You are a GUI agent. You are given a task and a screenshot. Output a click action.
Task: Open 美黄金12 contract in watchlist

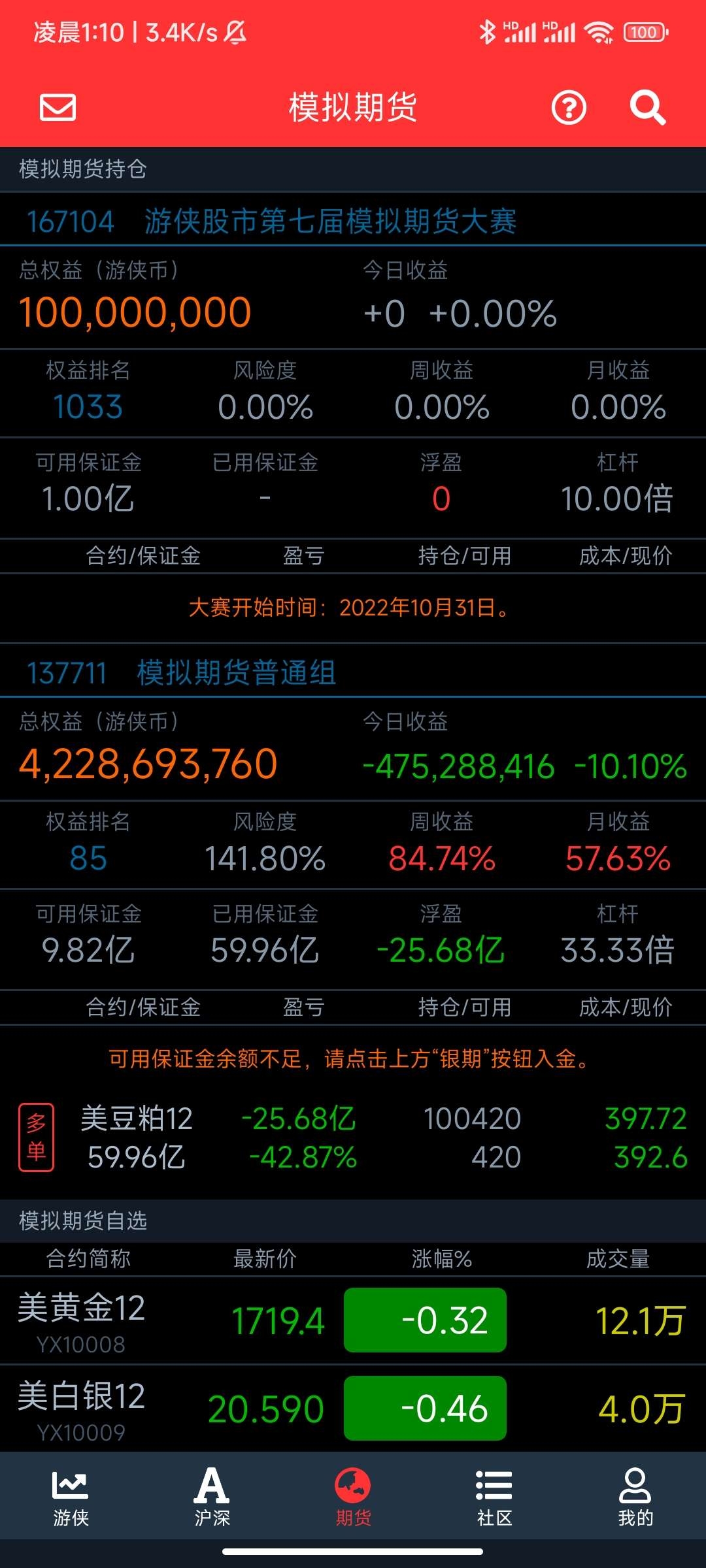pos(353,1320)
